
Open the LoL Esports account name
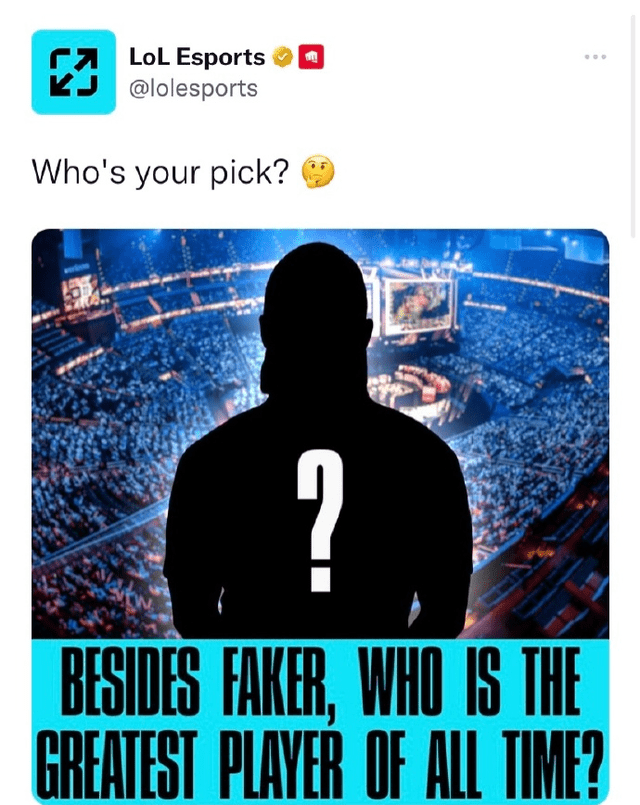197,57
